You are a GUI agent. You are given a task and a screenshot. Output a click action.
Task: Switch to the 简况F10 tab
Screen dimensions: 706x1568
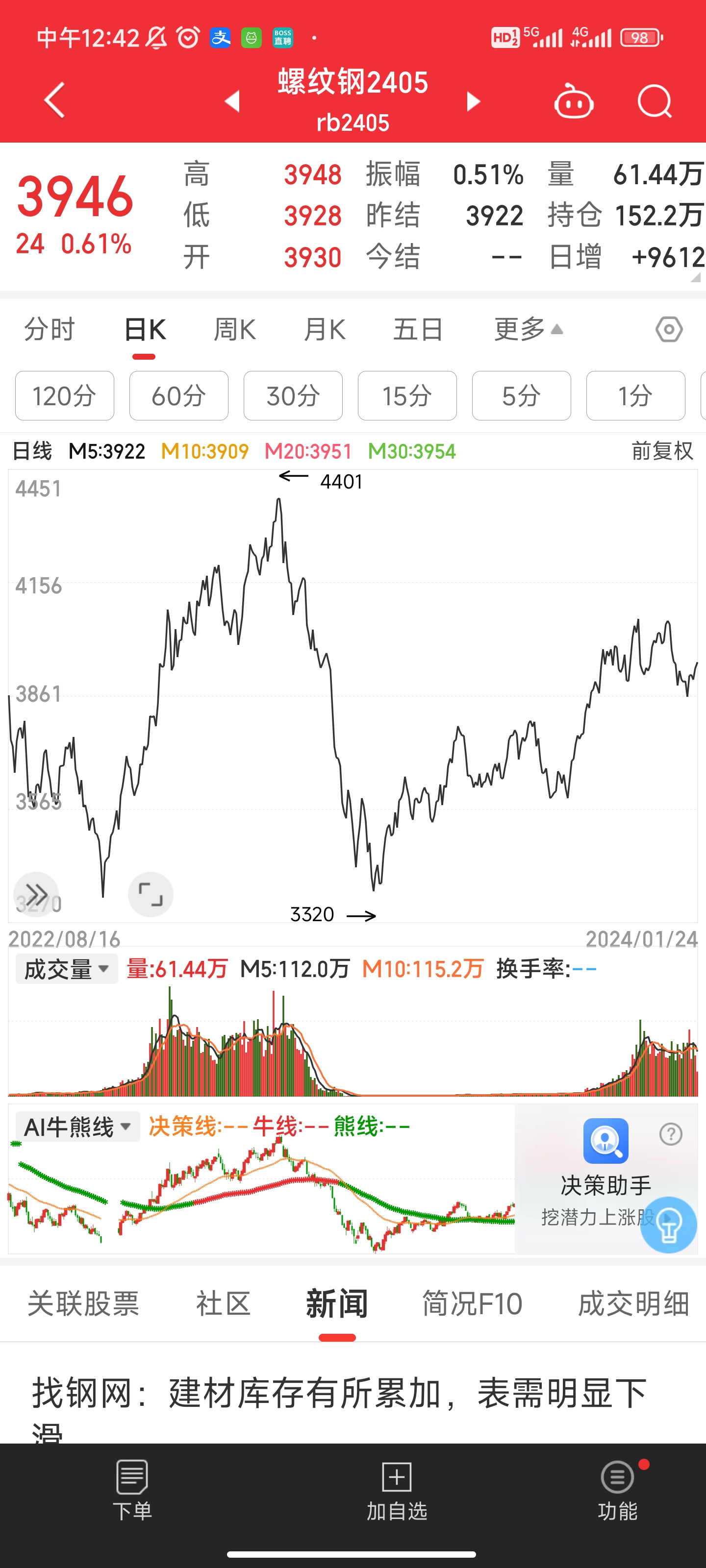coord(473,1304)
